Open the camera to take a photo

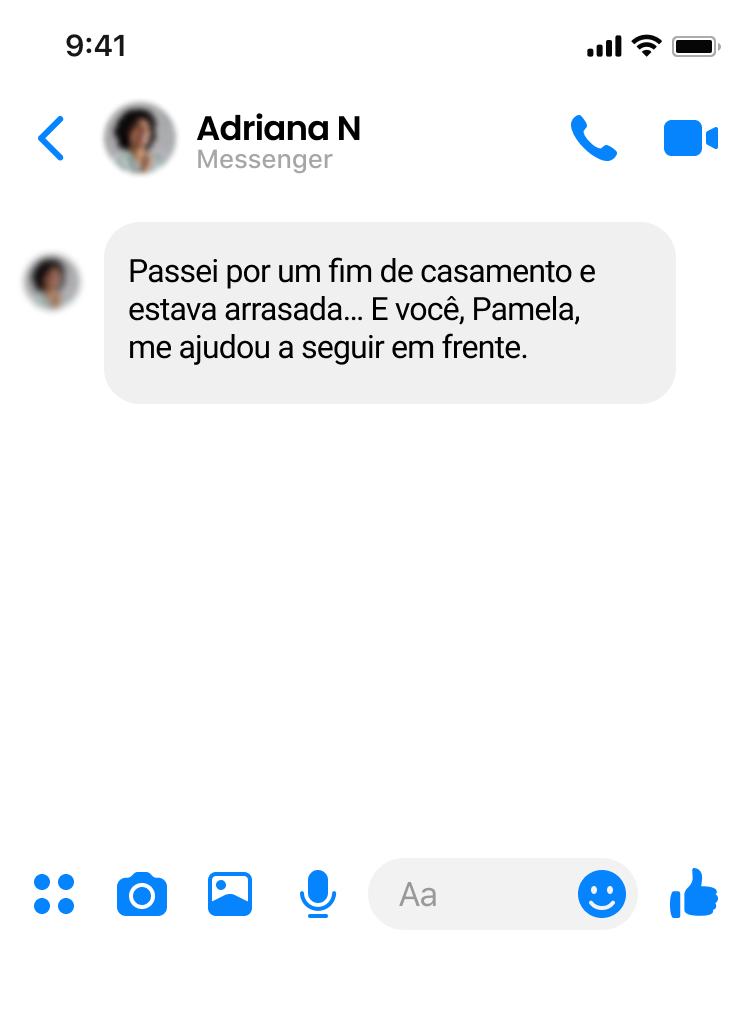tap(142, 894)
